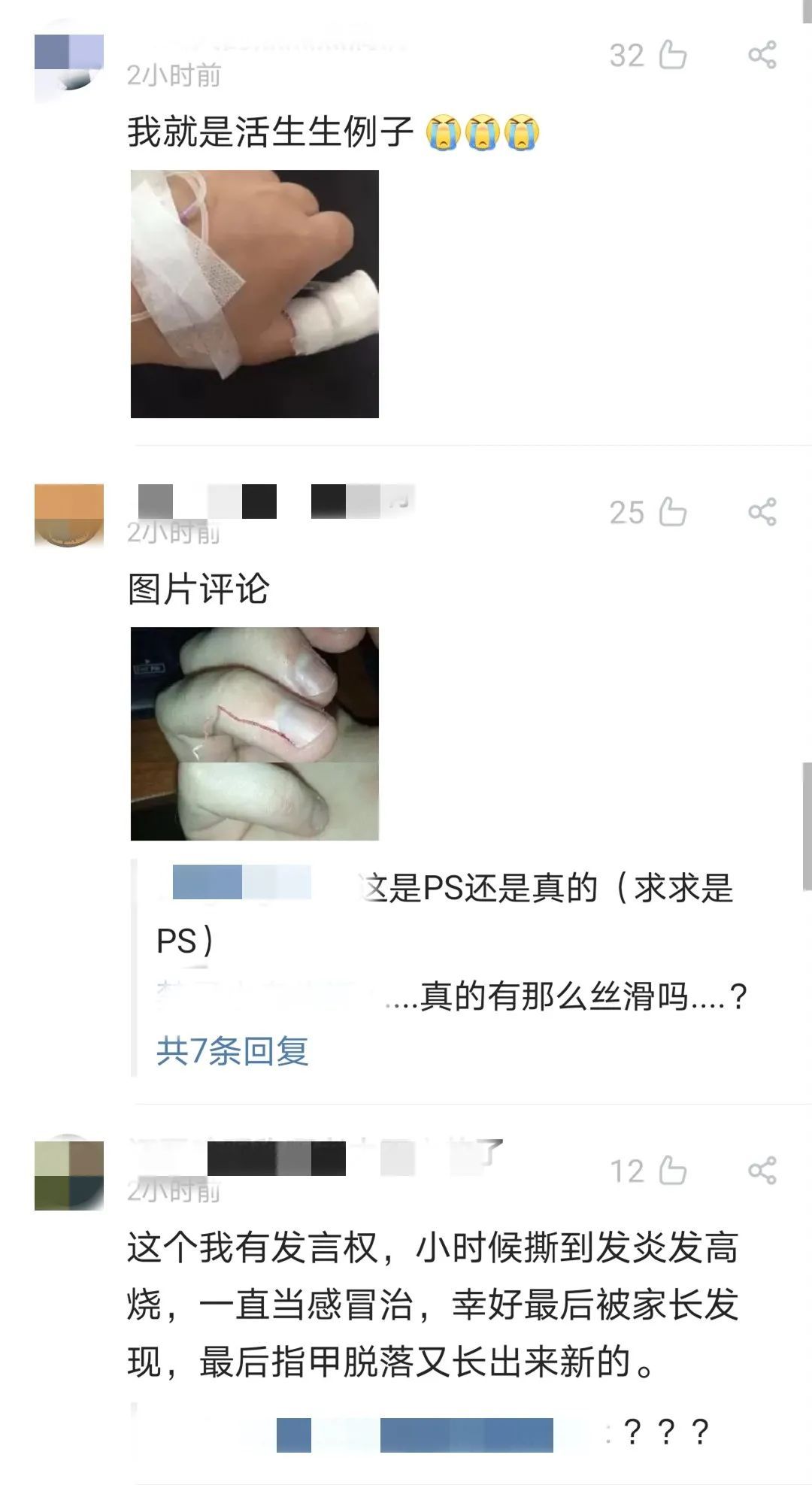Open the blue avatar commenter's profile
Viewport: 812px width, 1485px height.
point(69,64)
